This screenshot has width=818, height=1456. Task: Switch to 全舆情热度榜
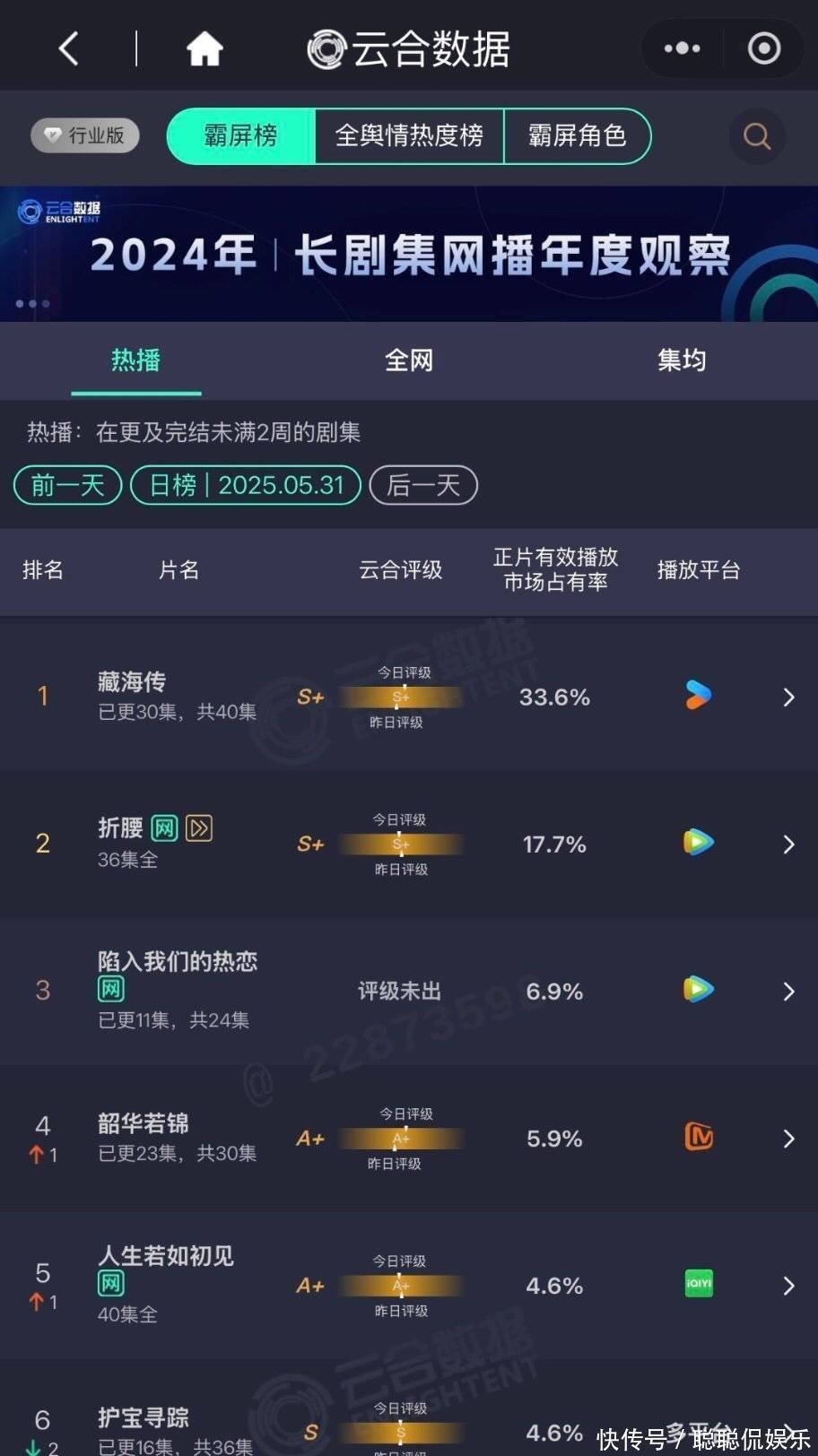click(409, 136)
